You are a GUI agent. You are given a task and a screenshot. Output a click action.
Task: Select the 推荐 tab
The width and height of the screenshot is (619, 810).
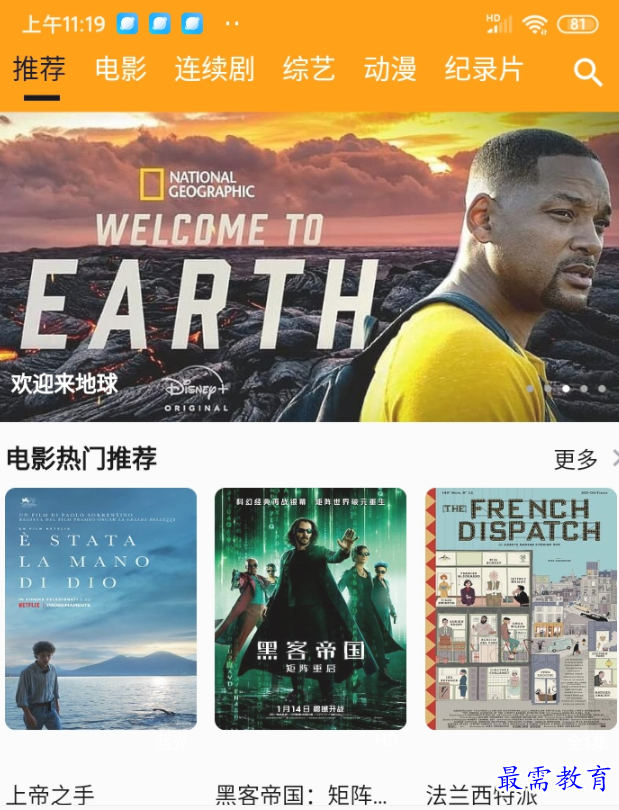click(x=40, y=69)
